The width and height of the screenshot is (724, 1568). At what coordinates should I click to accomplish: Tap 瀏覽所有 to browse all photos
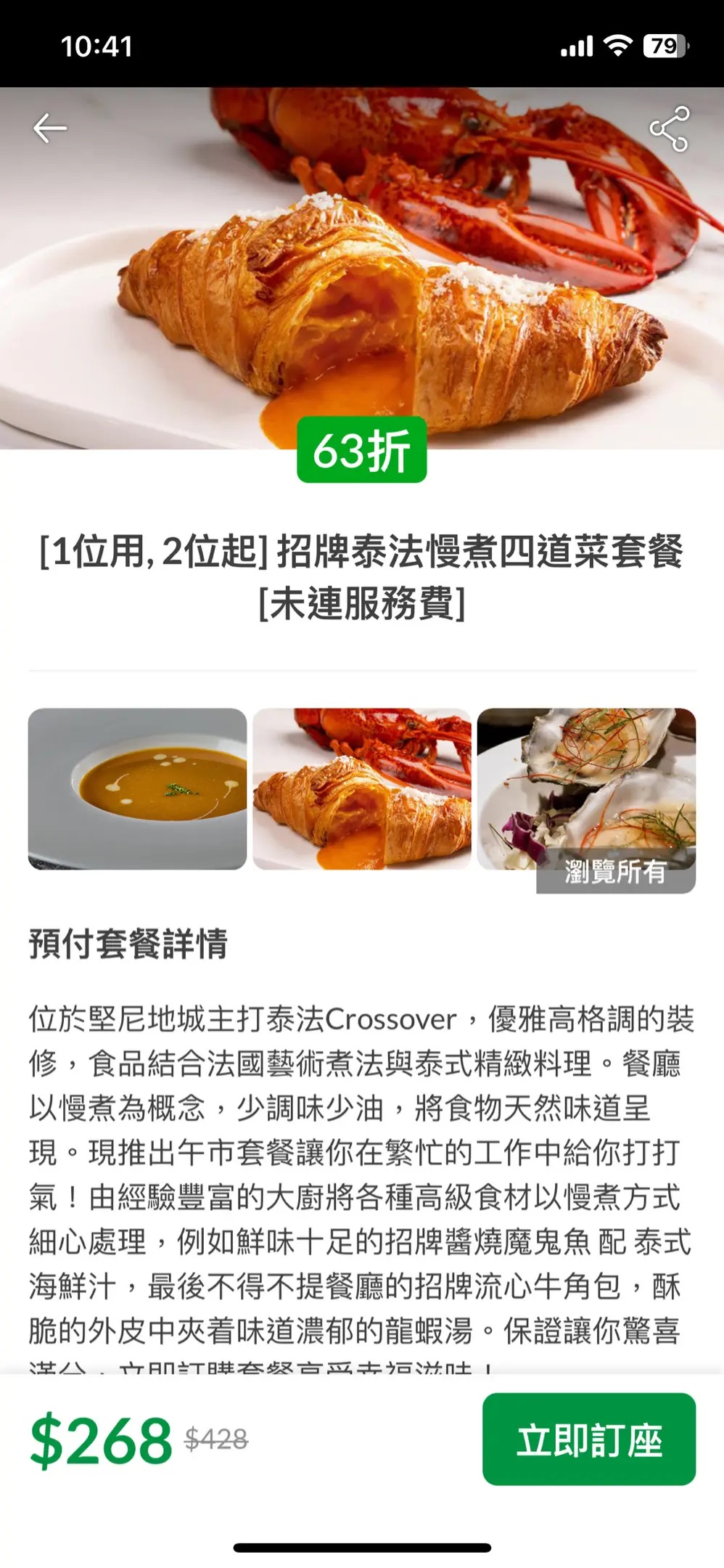pyautogui.click(x=615, y=871)
